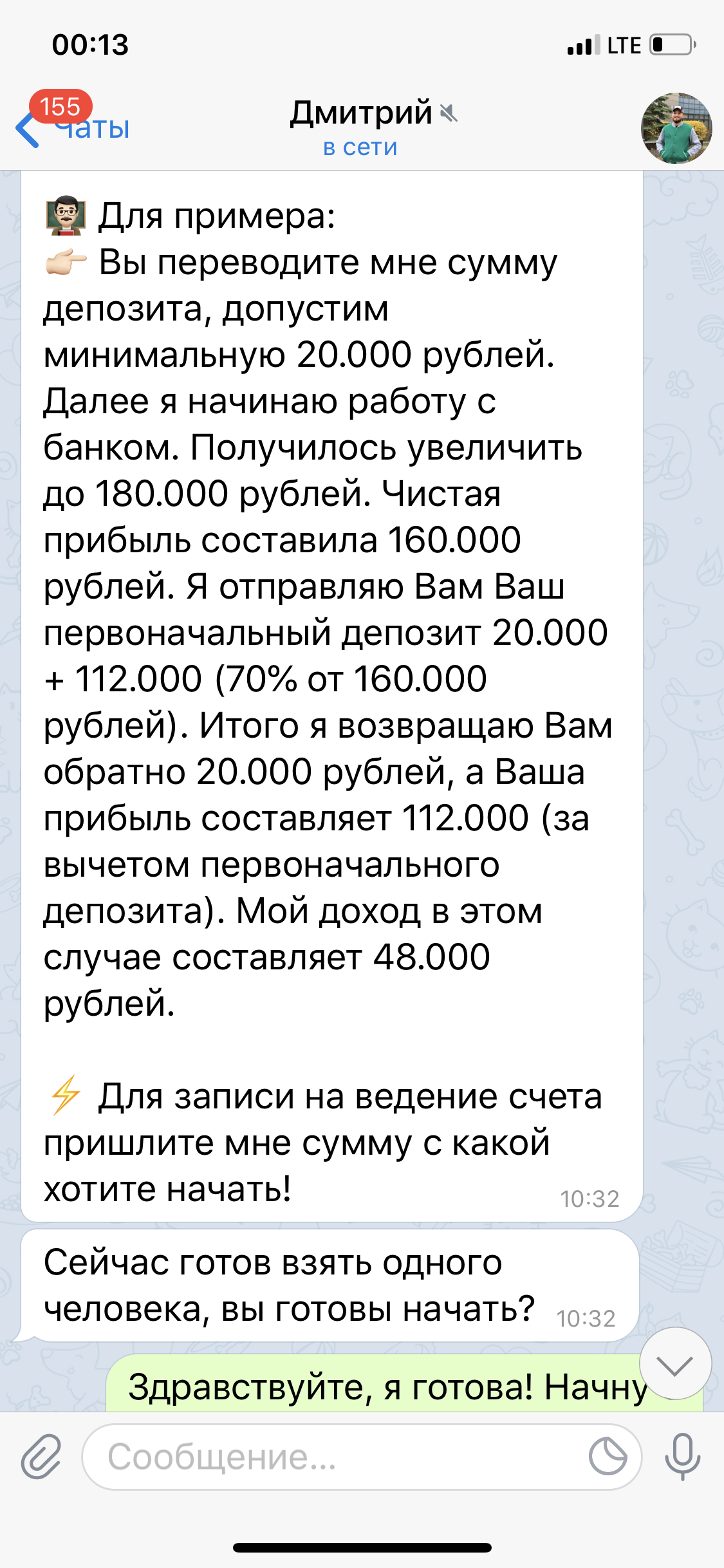The height and width of the screenshot is (1568, 724).
Task: Open chat info via the Дмитрий title
Action: [x=361, y=114]
